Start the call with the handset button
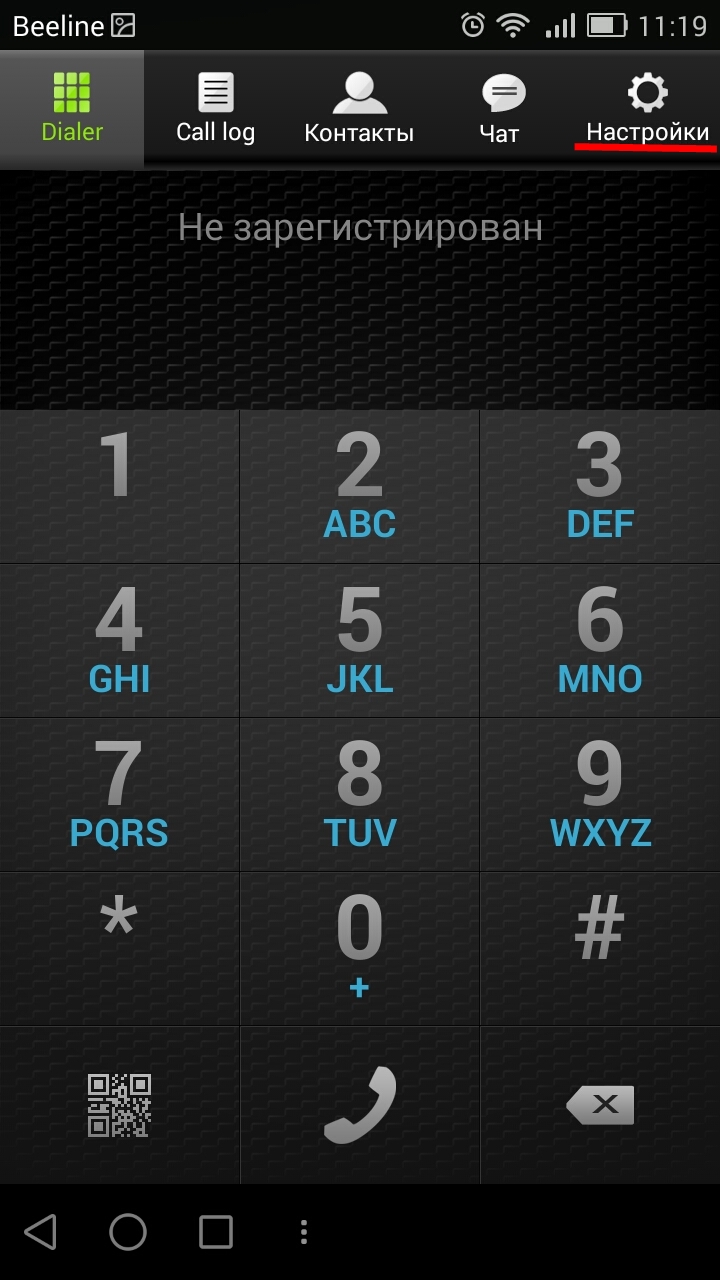720x1280 pixels. tap(359, 1105)
